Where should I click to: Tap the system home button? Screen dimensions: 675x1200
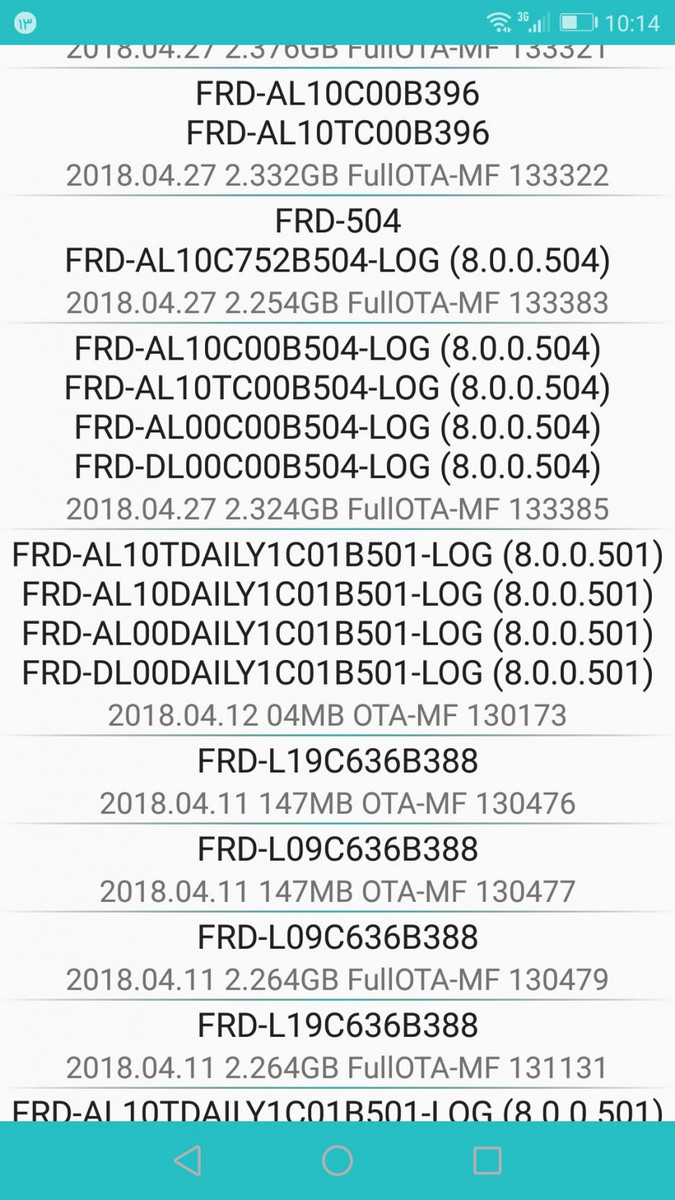coord(337,1160)
